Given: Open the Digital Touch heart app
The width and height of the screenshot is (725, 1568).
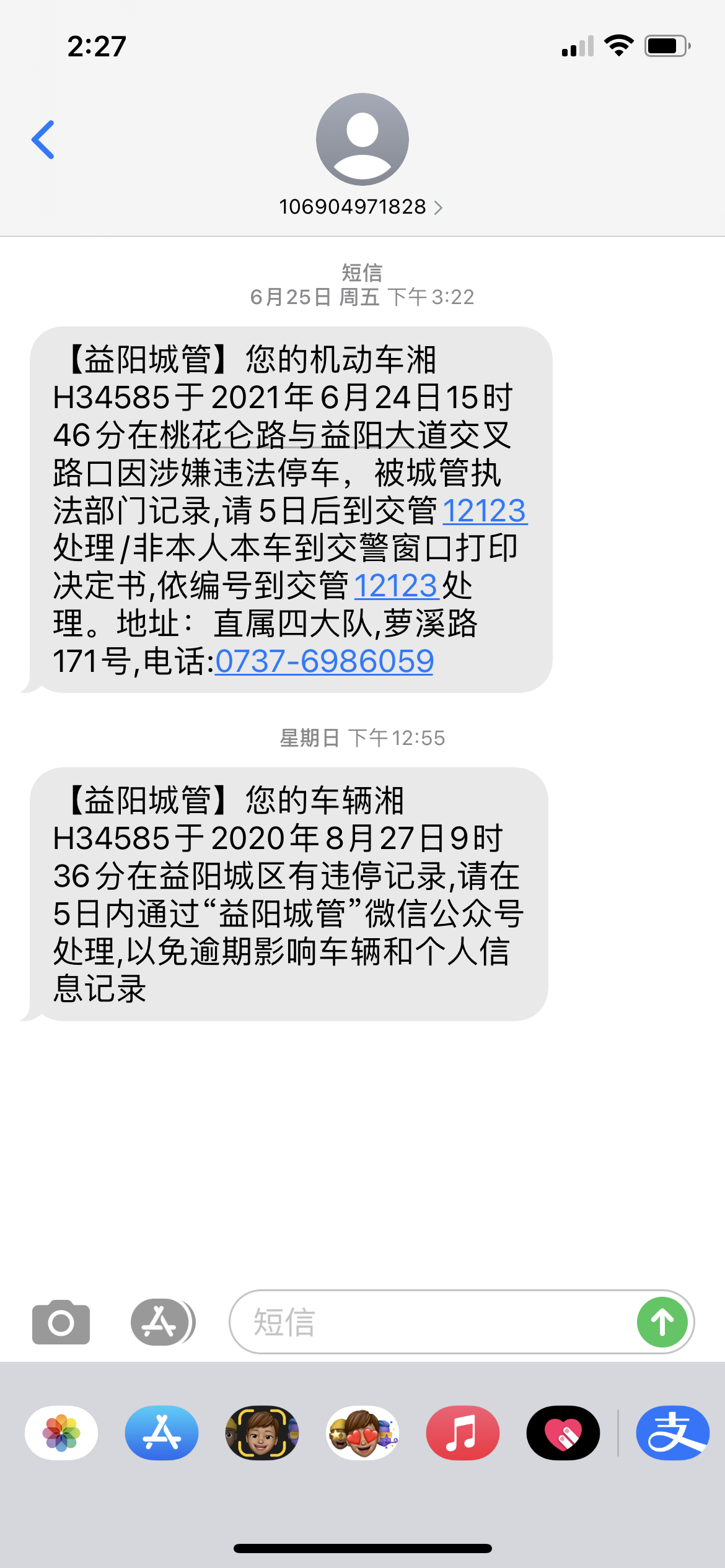Looking at the screenshot, I should (563, 1432).
